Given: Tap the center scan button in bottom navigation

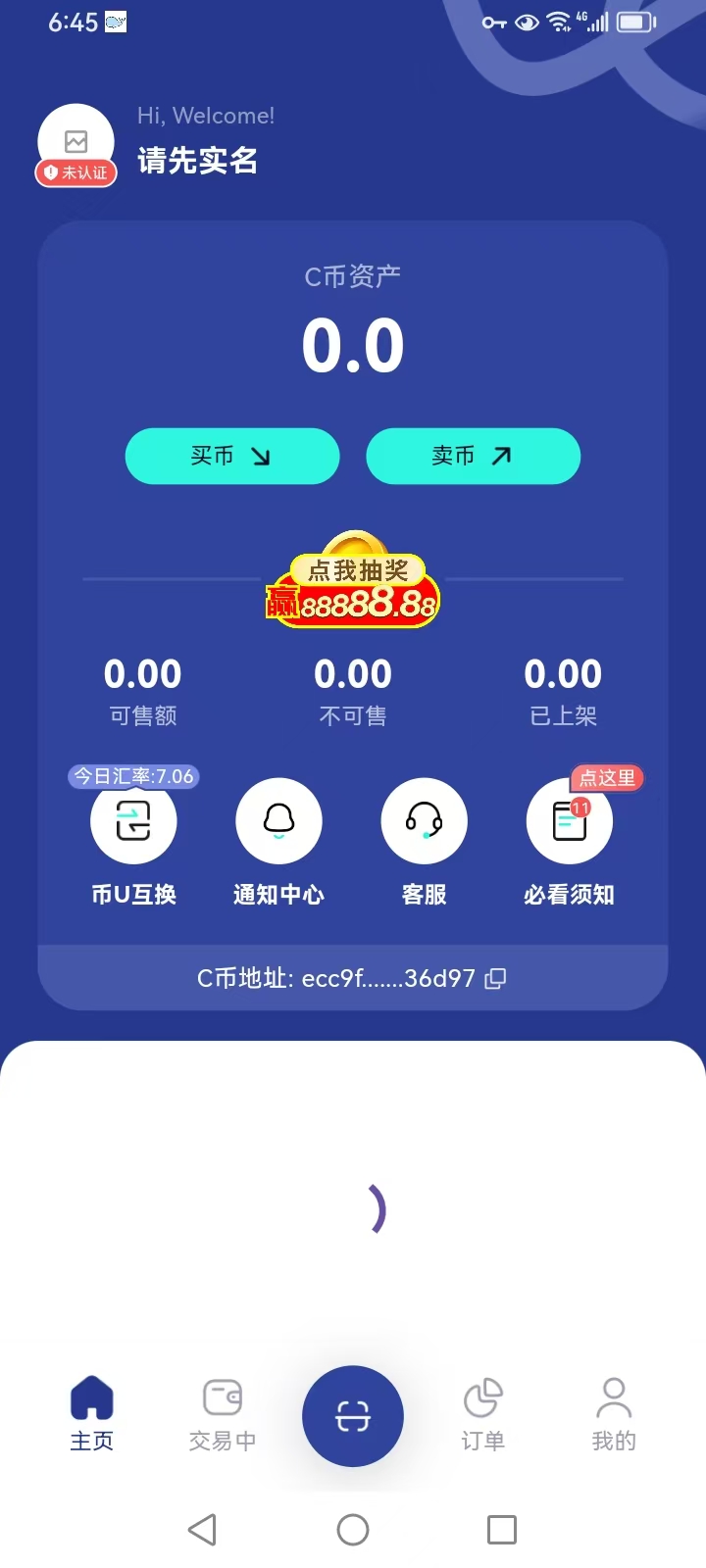Looking at the screenshot, I should click(353, 1416).
